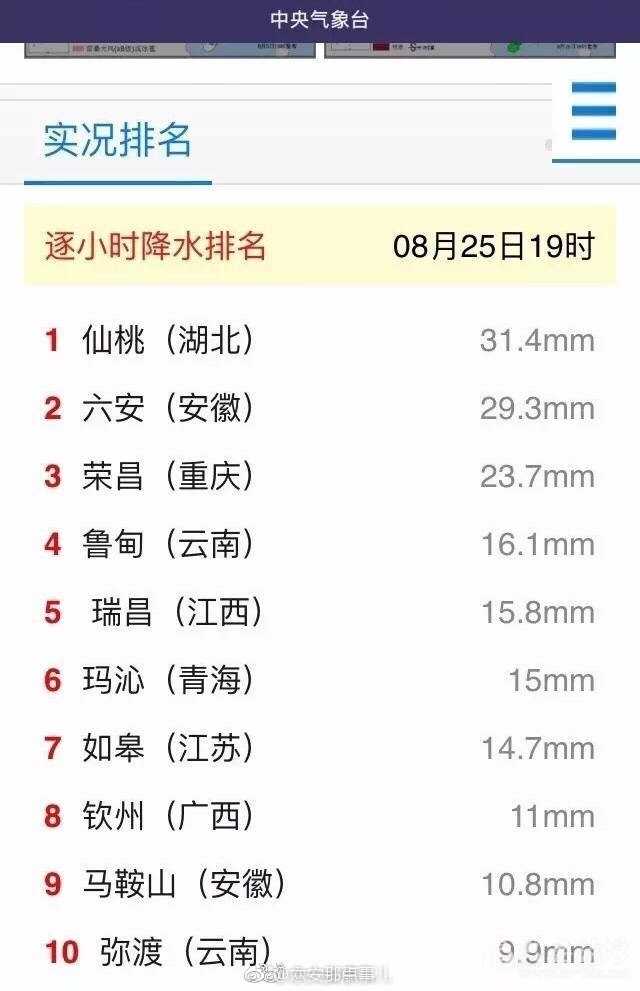Select the 实况排名 tab

coord(117,141)
